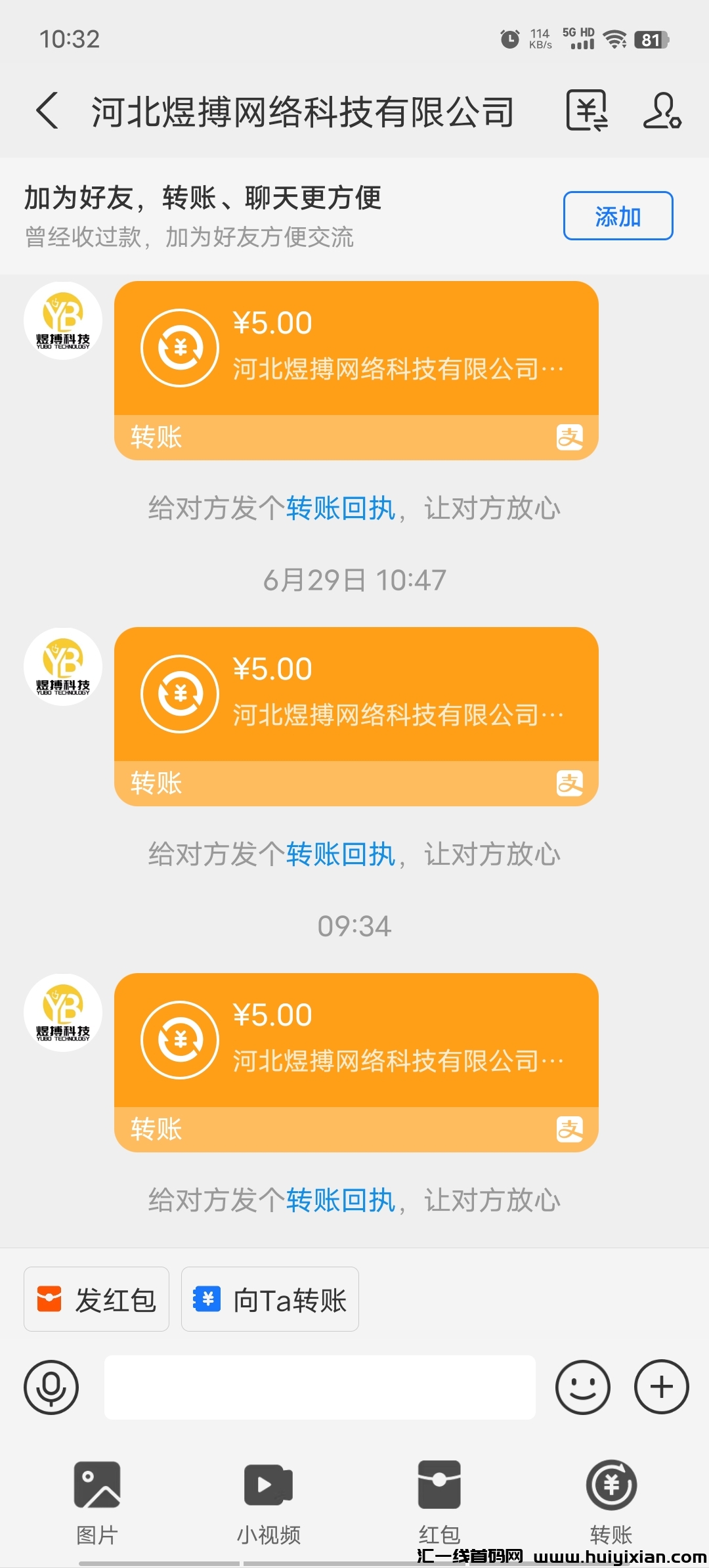The width and height of the screenshot is (709, 1568).
Task: Go back using the left arrow
Action: [46, 112]
